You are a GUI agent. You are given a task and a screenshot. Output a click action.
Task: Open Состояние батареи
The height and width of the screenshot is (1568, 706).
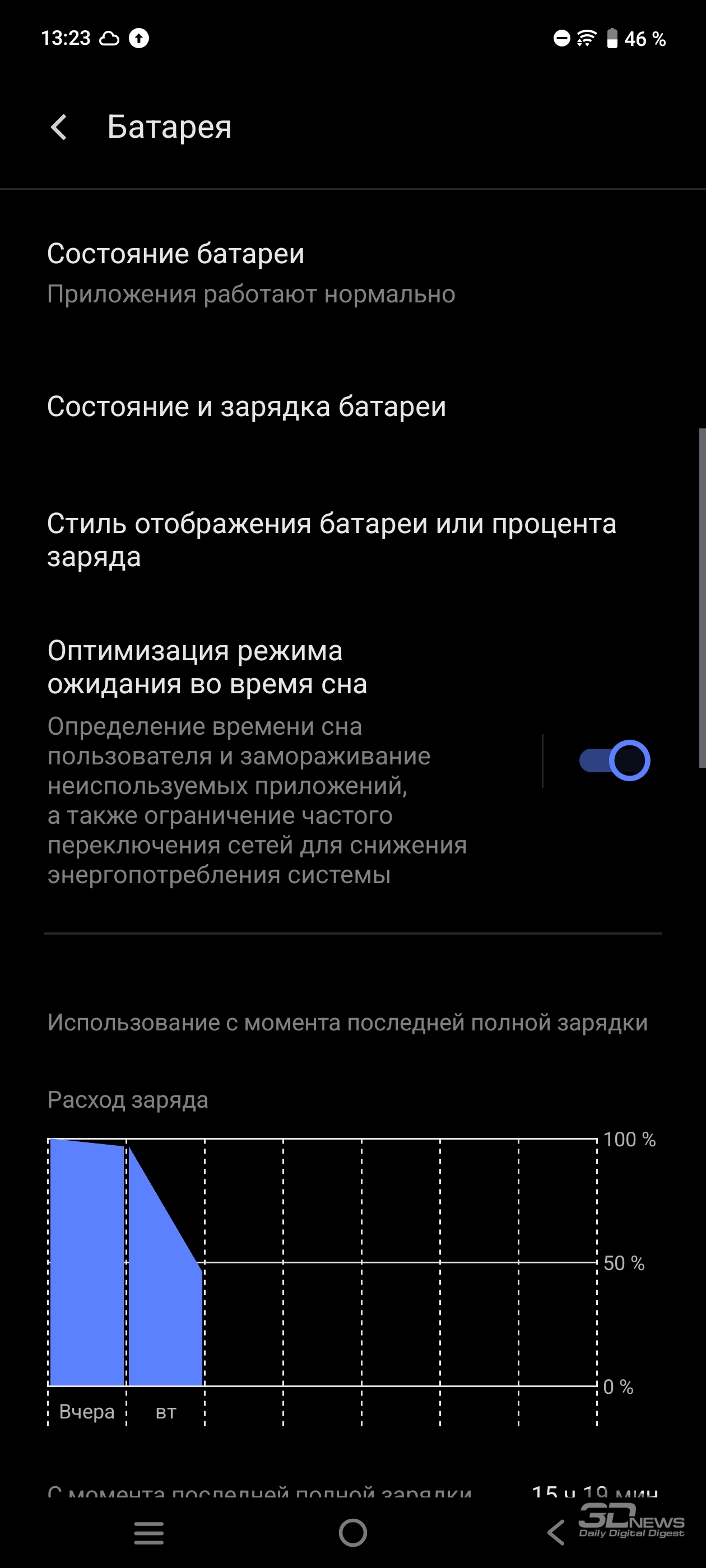point(352,273)
